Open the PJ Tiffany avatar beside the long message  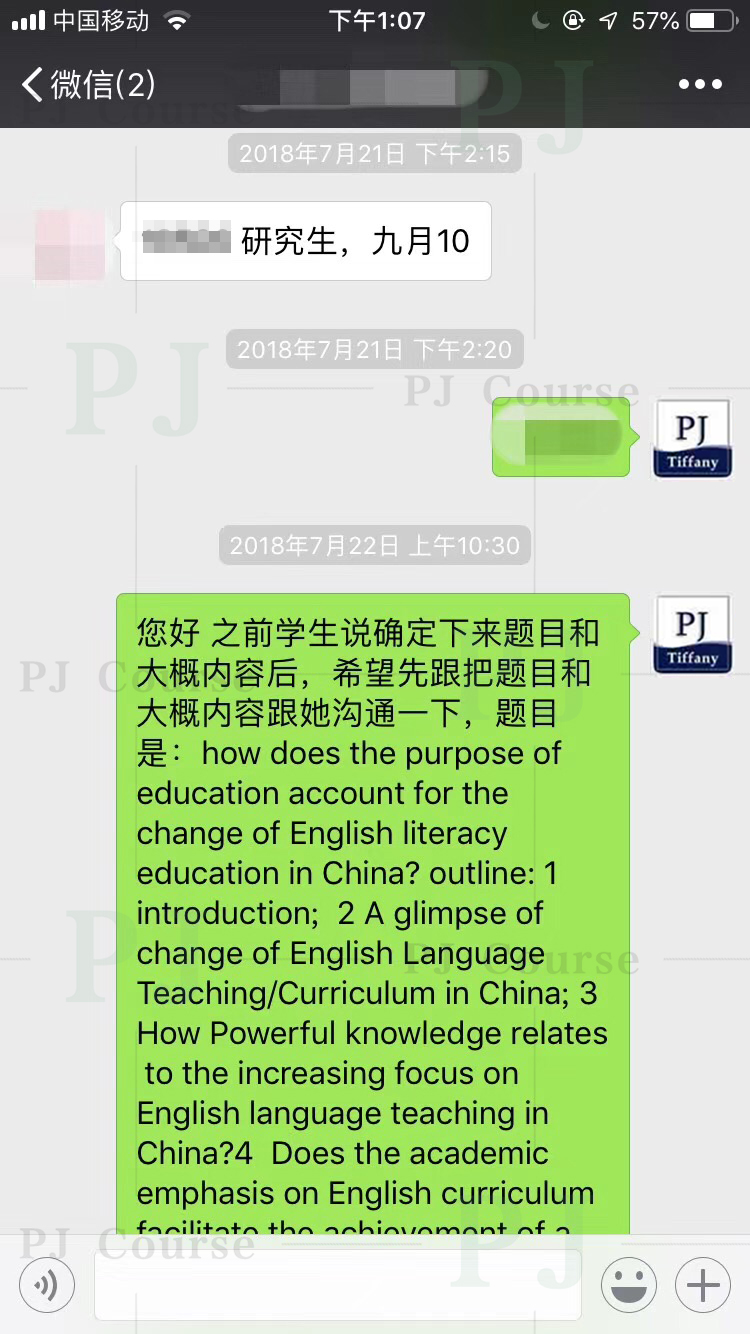692,634
